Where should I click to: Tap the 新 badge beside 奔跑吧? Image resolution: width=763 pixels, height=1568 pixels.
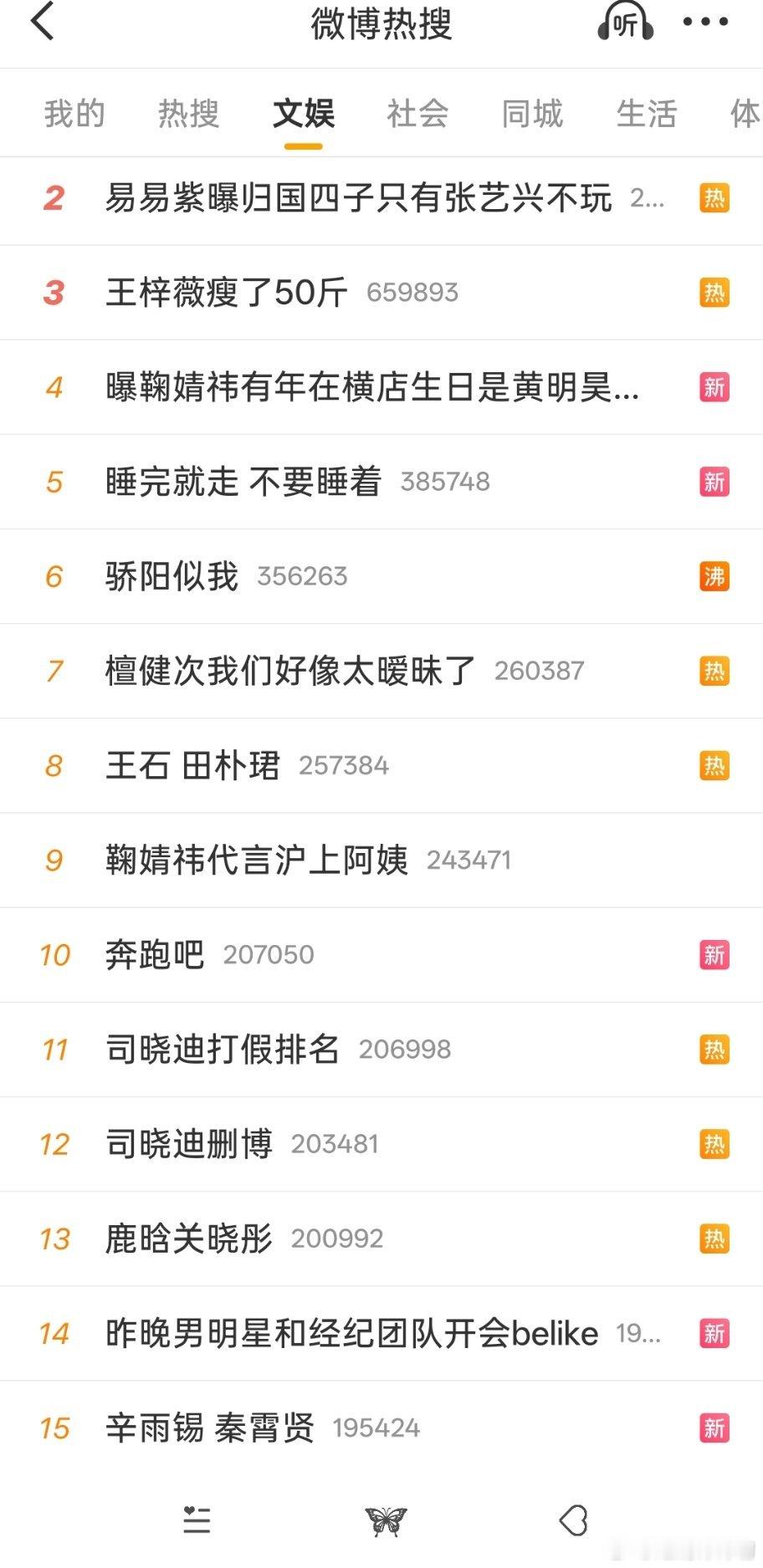point(713,954)
